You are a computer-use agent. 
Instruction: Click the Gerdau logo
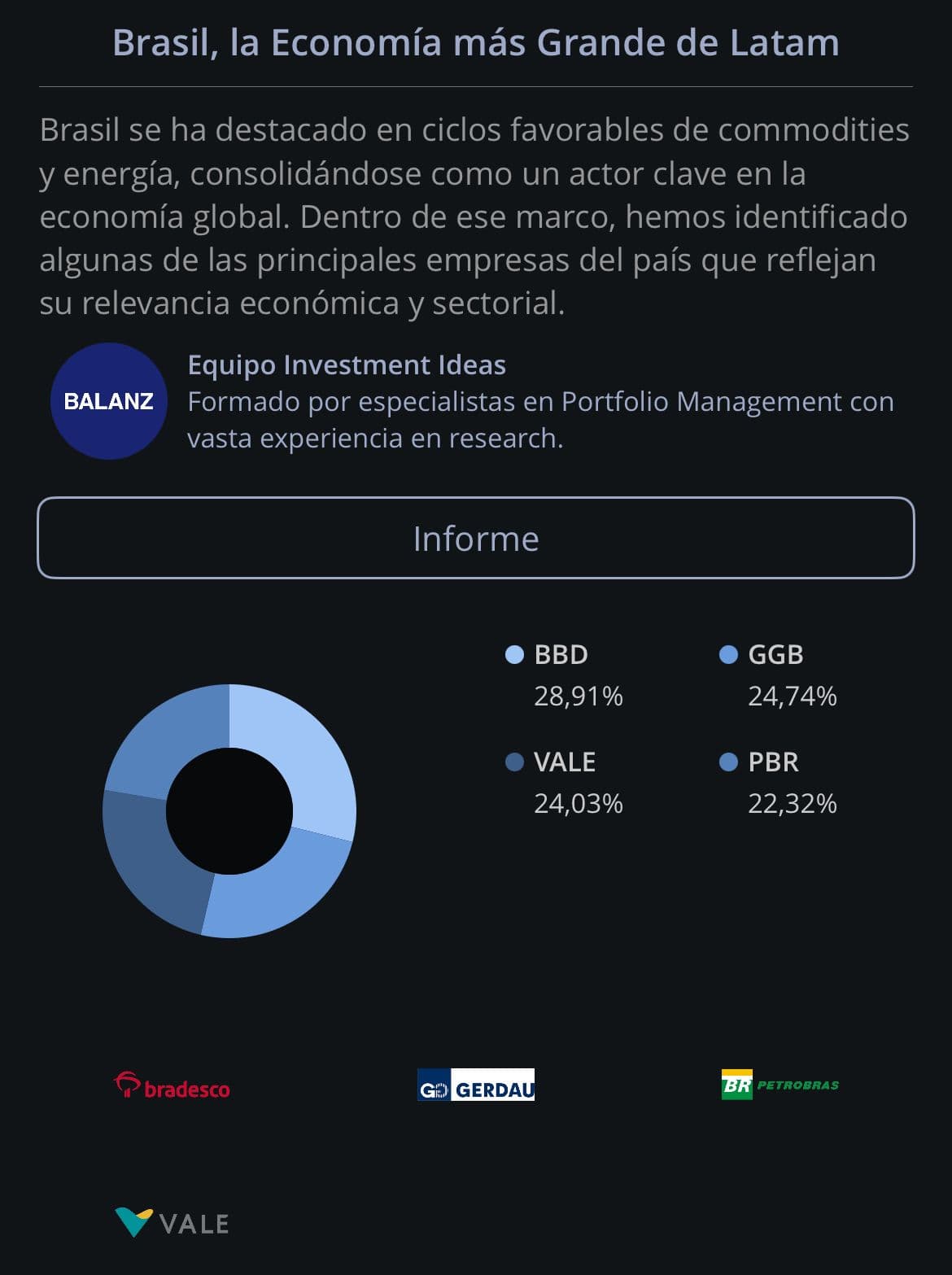[476, 1085]
